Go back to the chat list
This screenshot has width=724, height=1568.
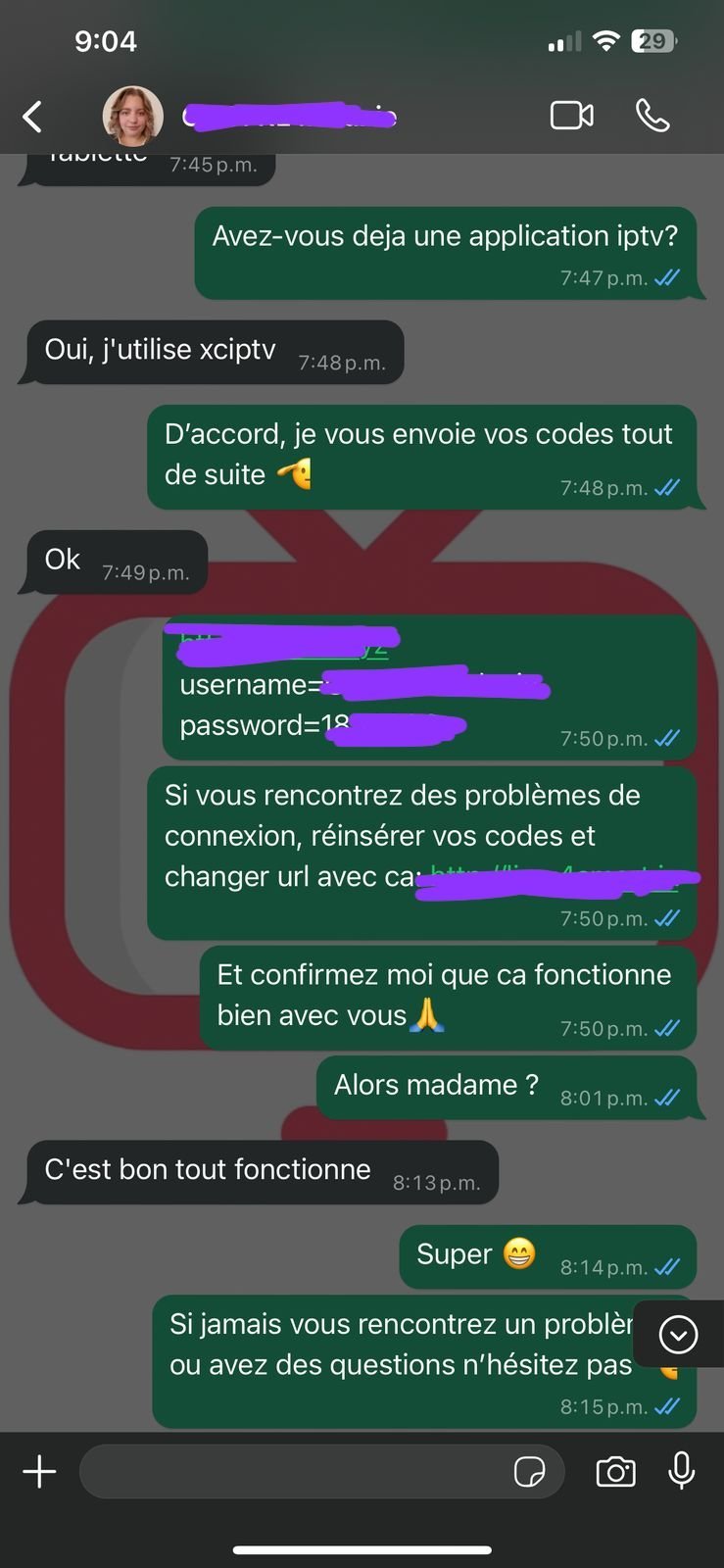[x=32, y=117]
